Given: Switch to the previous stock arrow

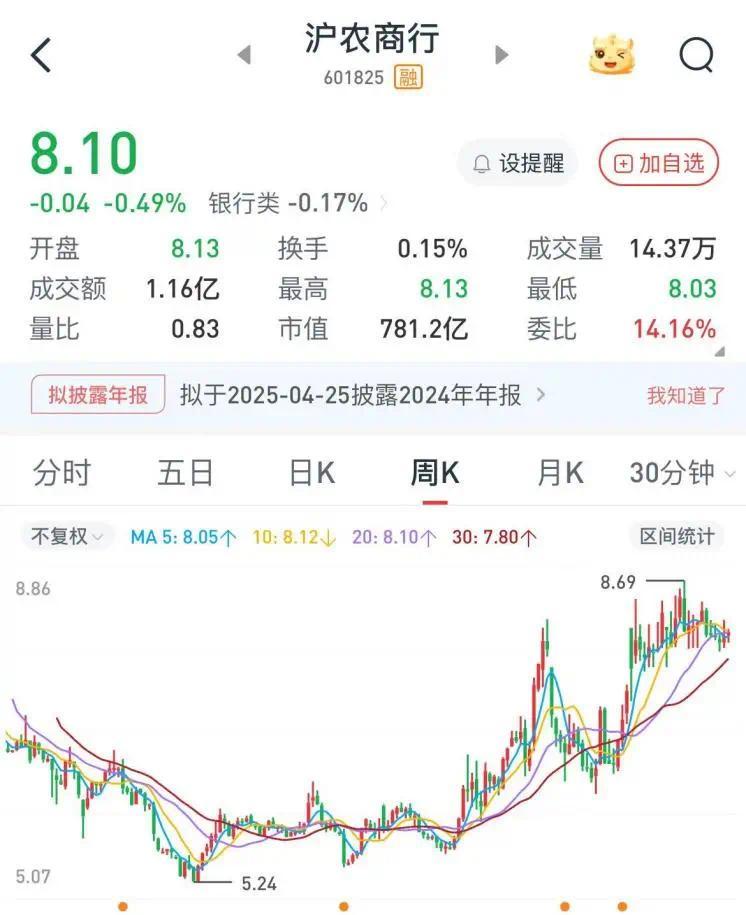Looking at the screenshot, I should click(x=244, y=55).
